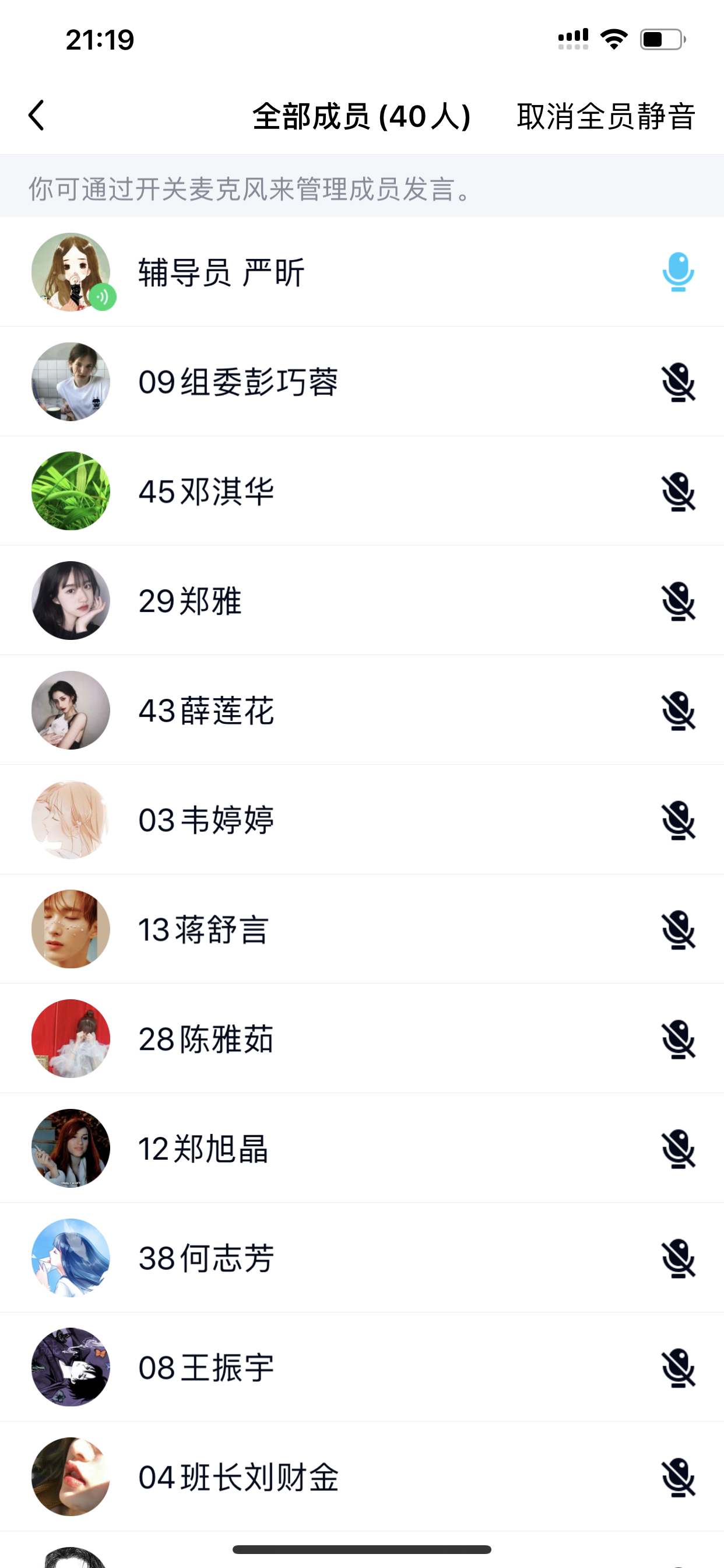The width and height of the screenshot is (724, 1568).
Task: Toggle the microphone of 28陈雅茹
Action: [678, 1039]
